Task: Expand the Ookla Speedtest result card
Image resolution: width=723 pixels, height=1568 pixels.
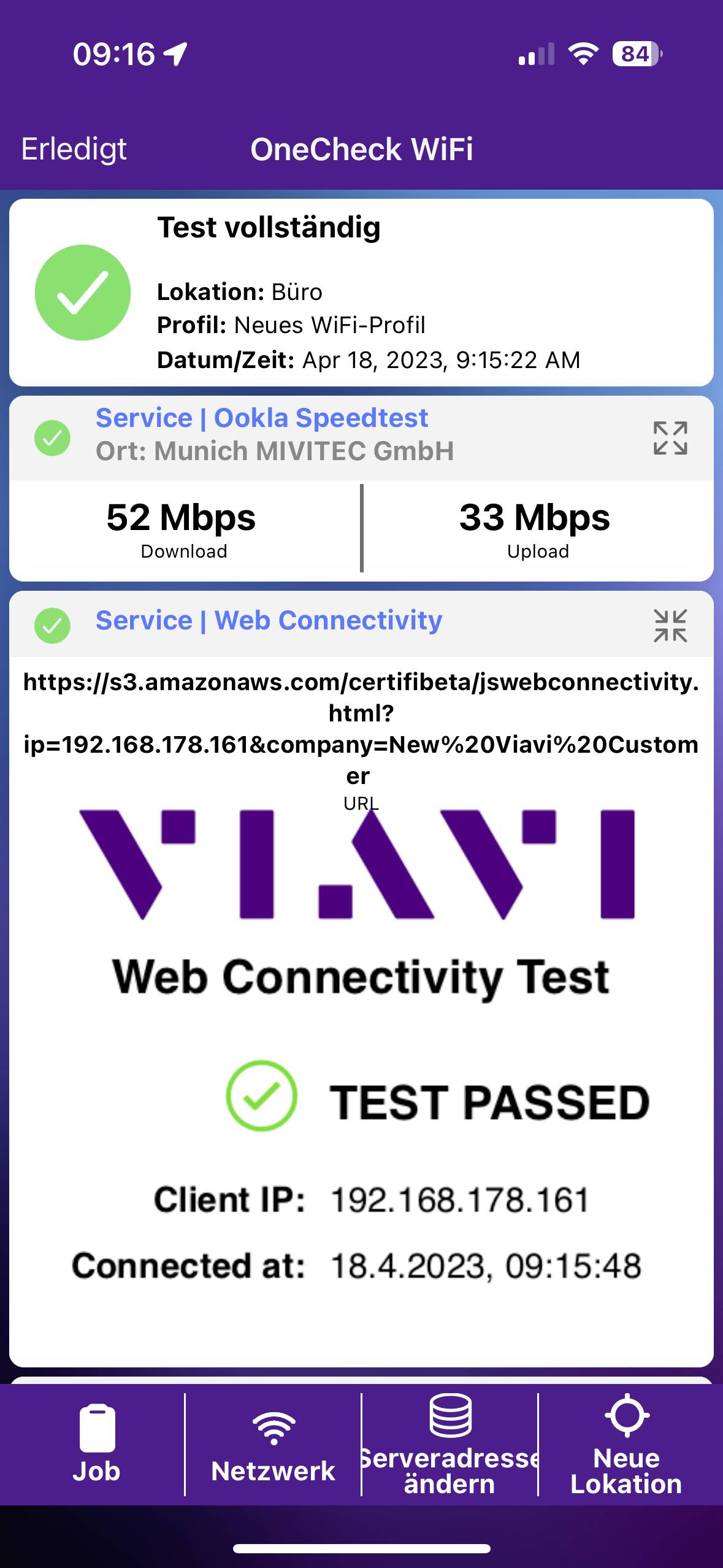Action: 670,437
